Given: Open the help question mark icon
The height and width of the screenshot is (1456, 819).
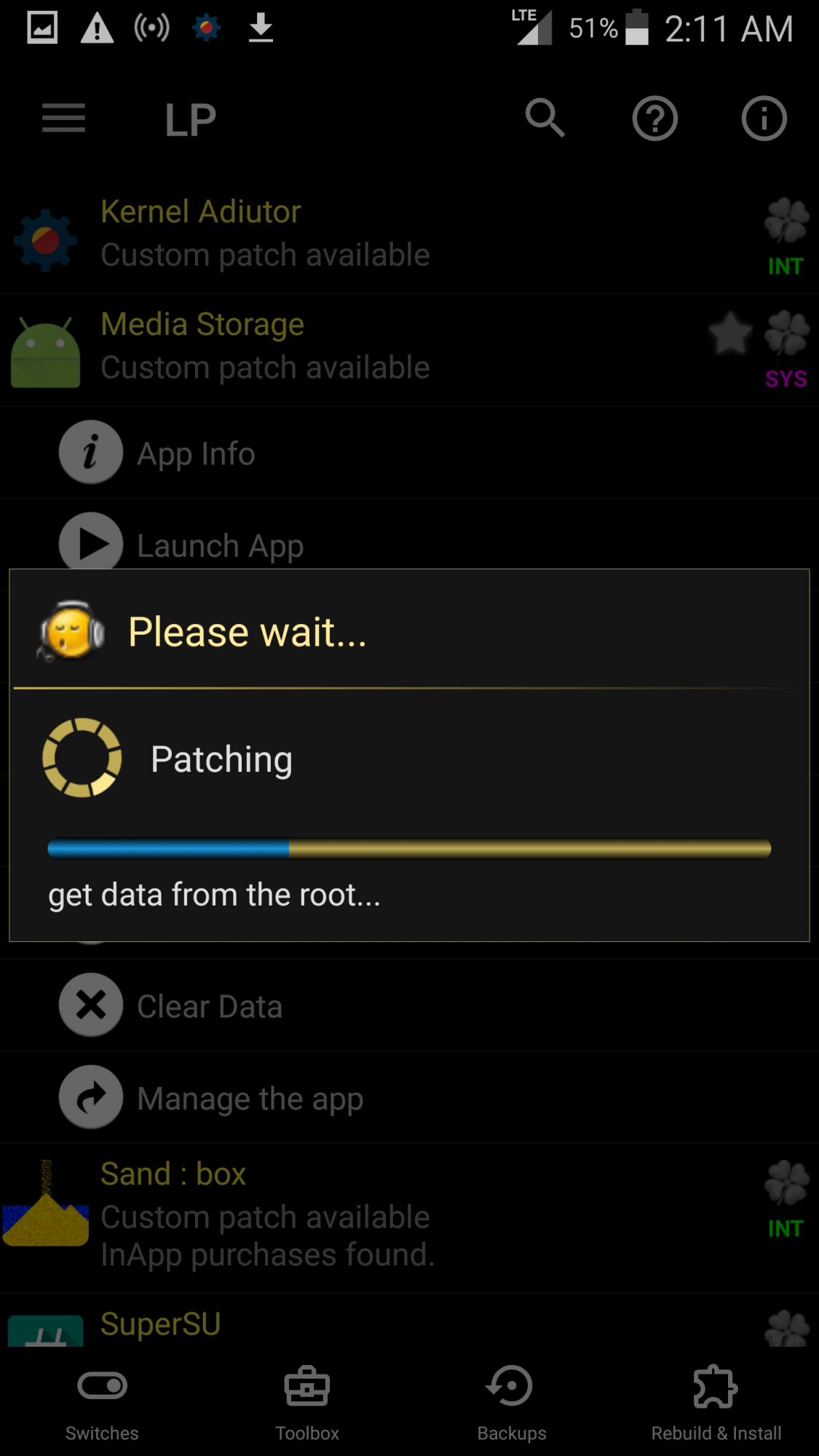Looking at the screenshot, I should point(654,119).
